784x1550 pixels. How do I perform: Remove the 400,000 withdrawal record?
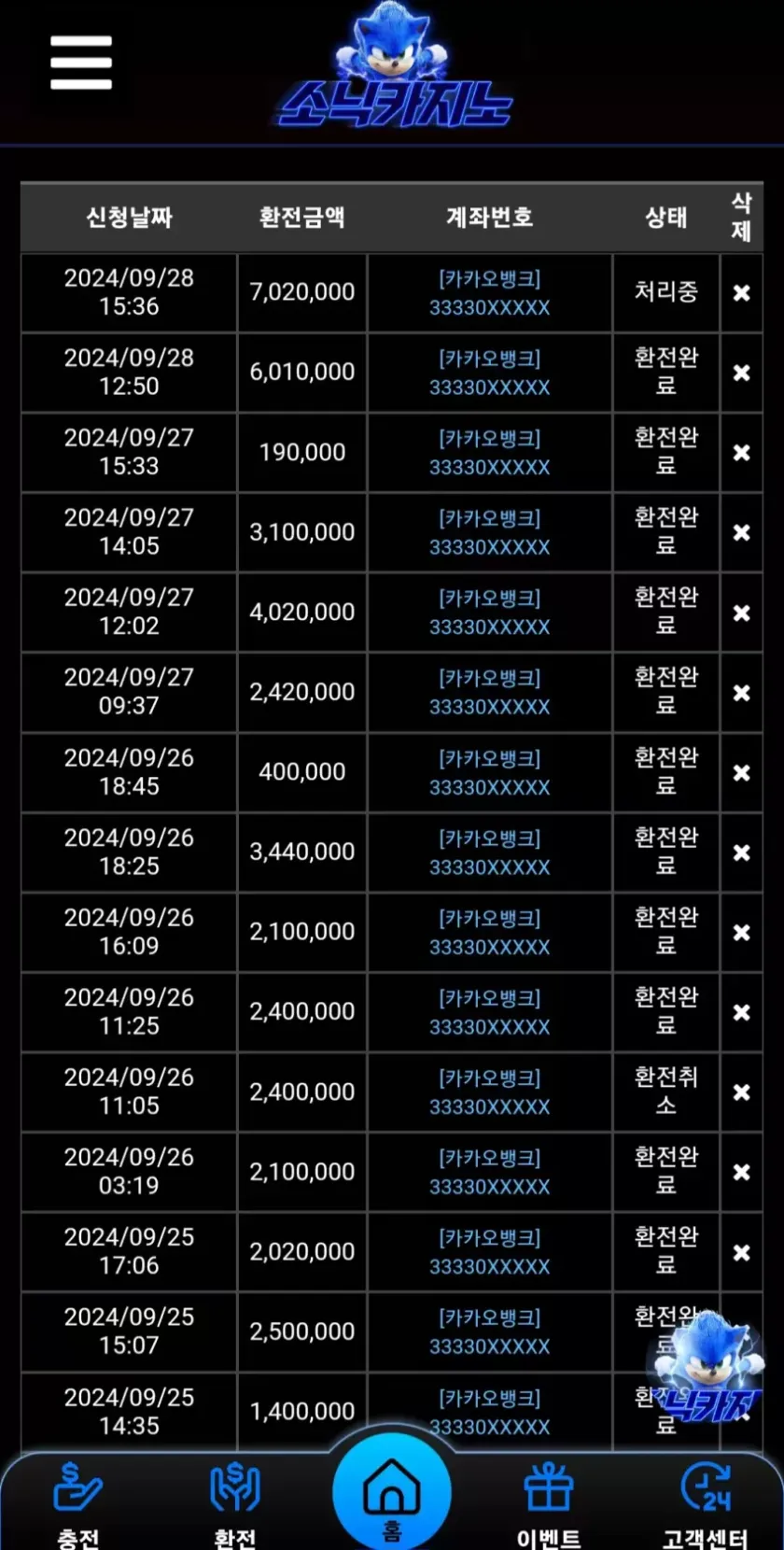click(741, 772)
